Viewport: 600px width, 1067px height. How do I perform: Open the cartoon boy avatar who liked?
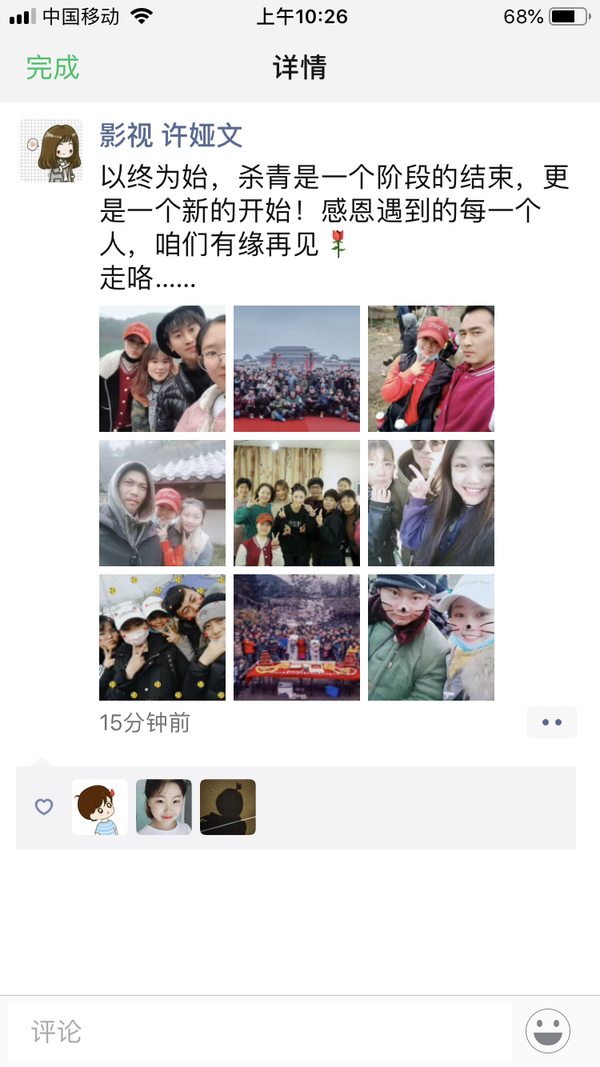click(x=100, y=807)
